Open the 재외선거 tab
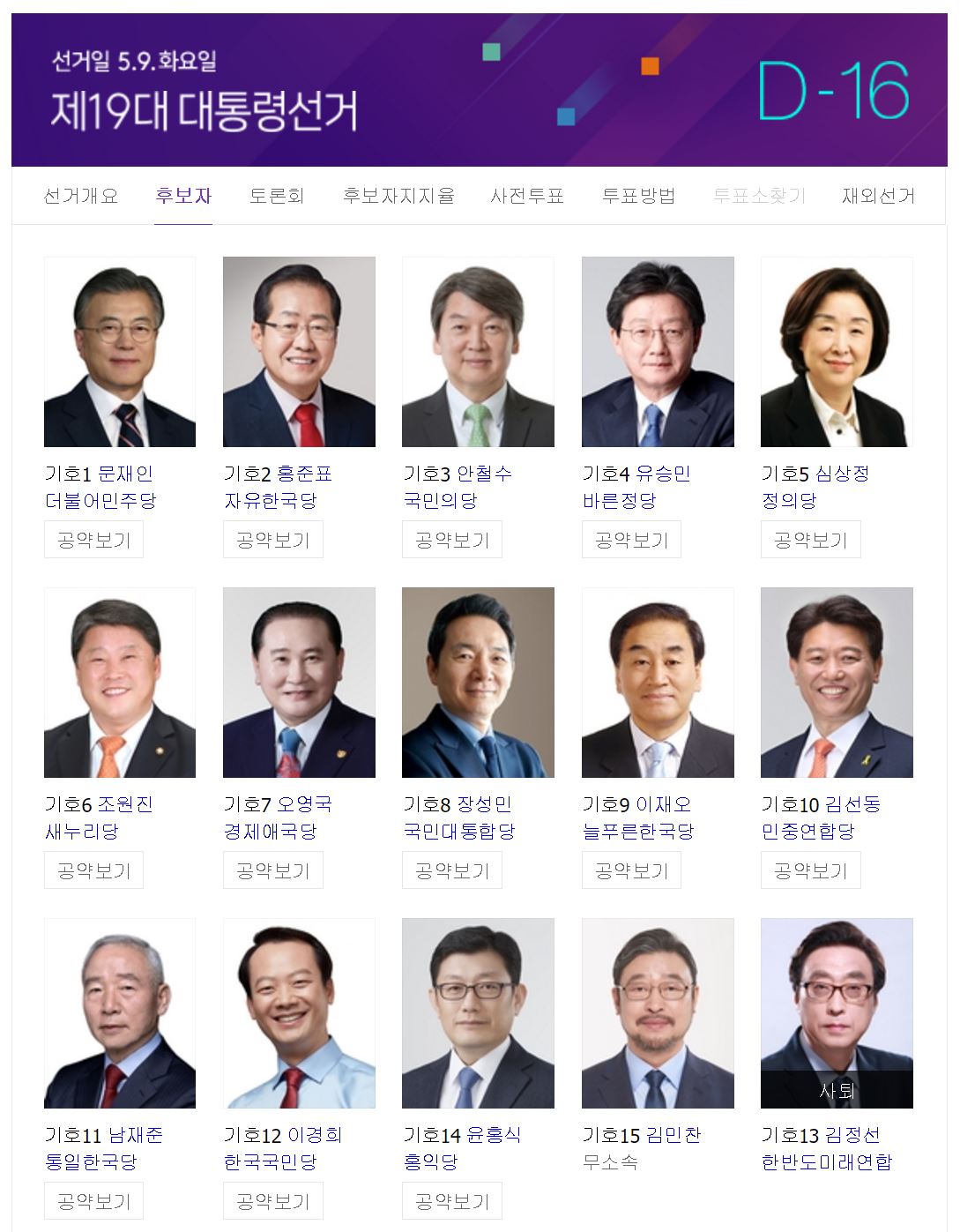 (x=878, y=196)
